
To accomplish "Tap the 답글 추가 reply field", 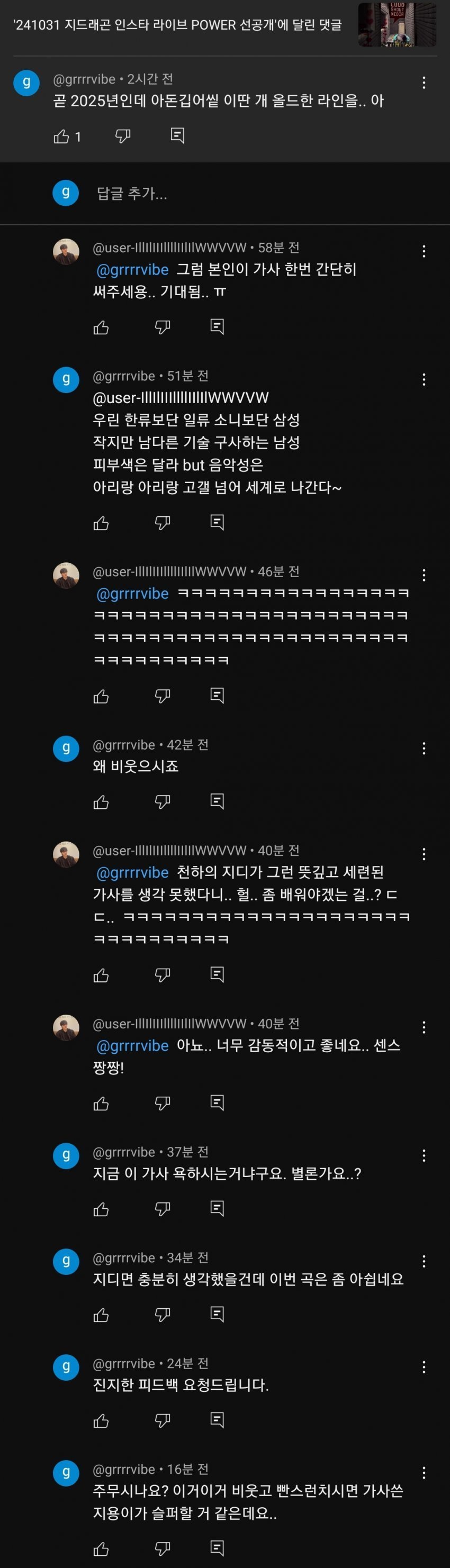I will pos(131,194).
